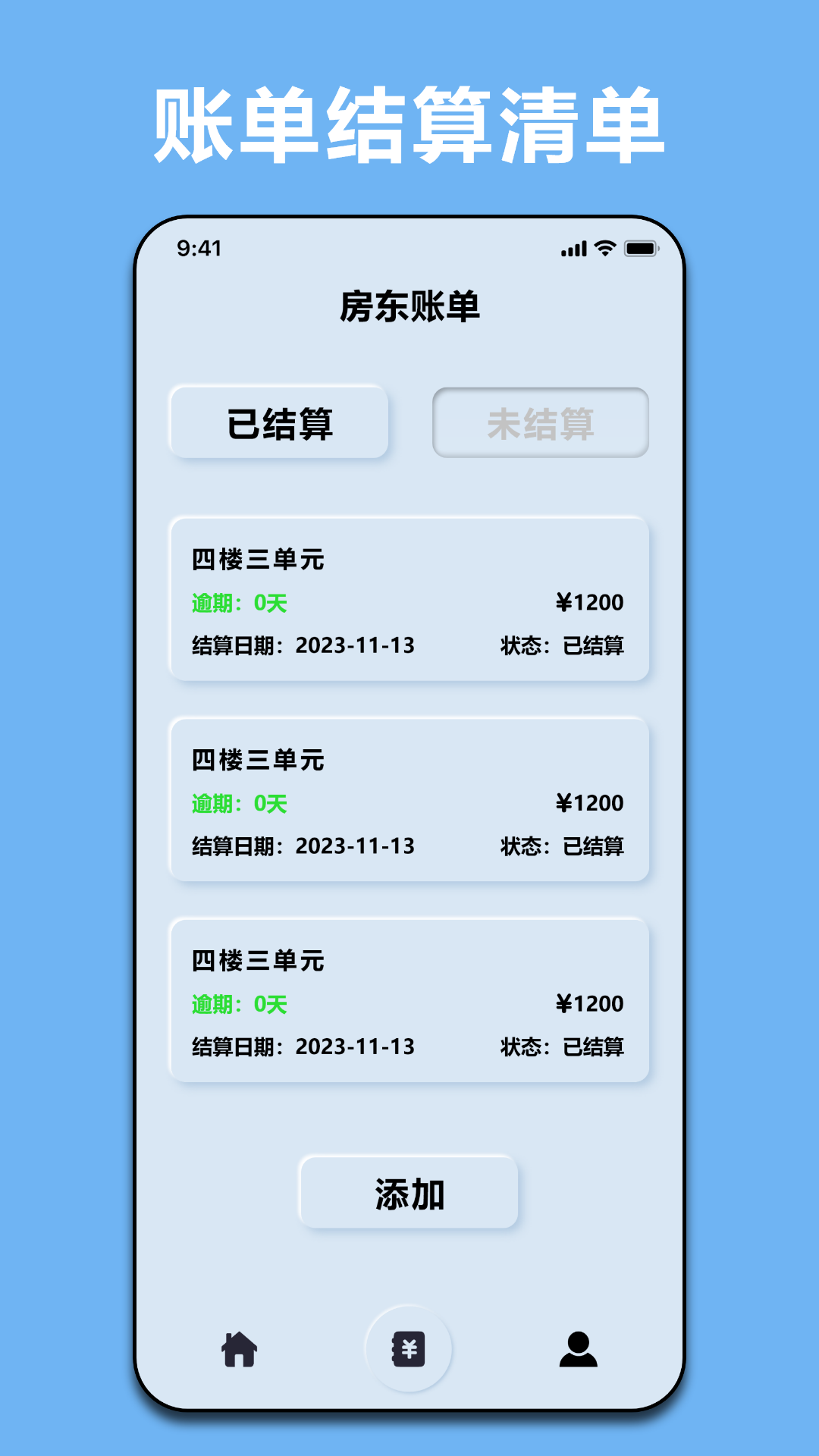
Task: Switch to the 已结算 tab
Action: point(280,423)
